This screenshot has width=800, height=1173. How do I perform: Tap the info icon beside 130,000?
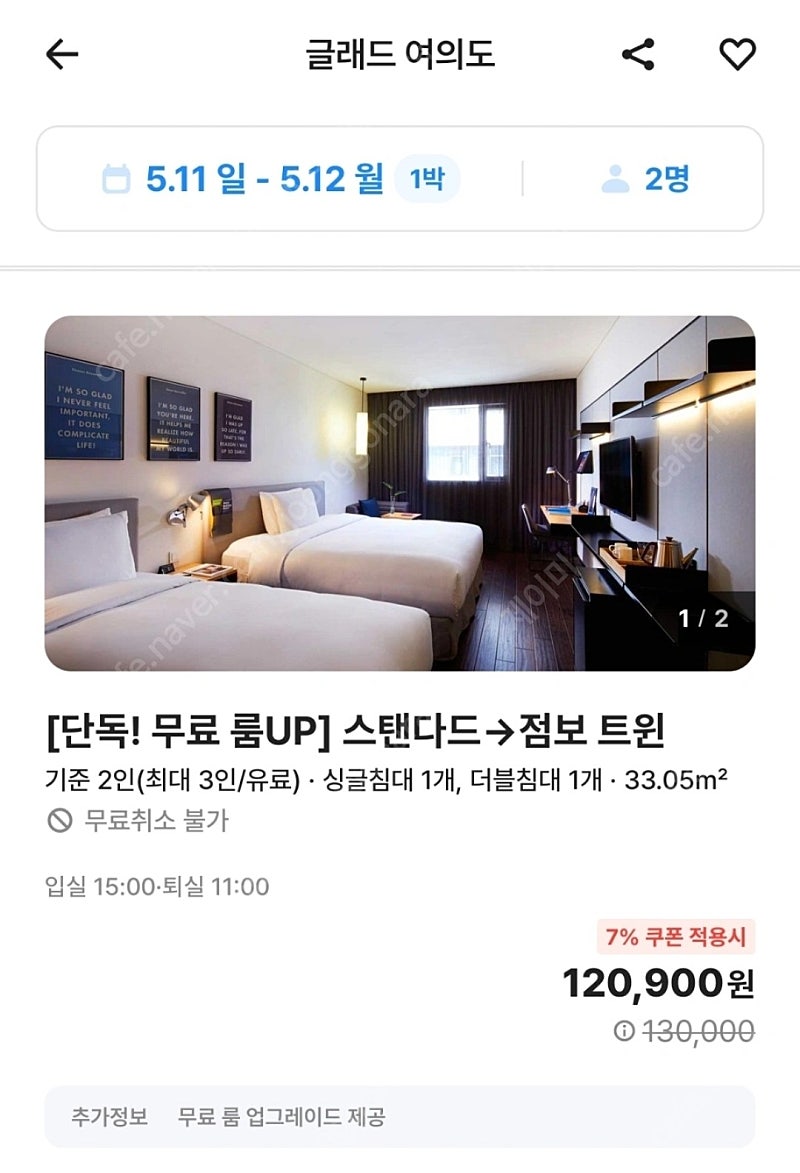624,1032
